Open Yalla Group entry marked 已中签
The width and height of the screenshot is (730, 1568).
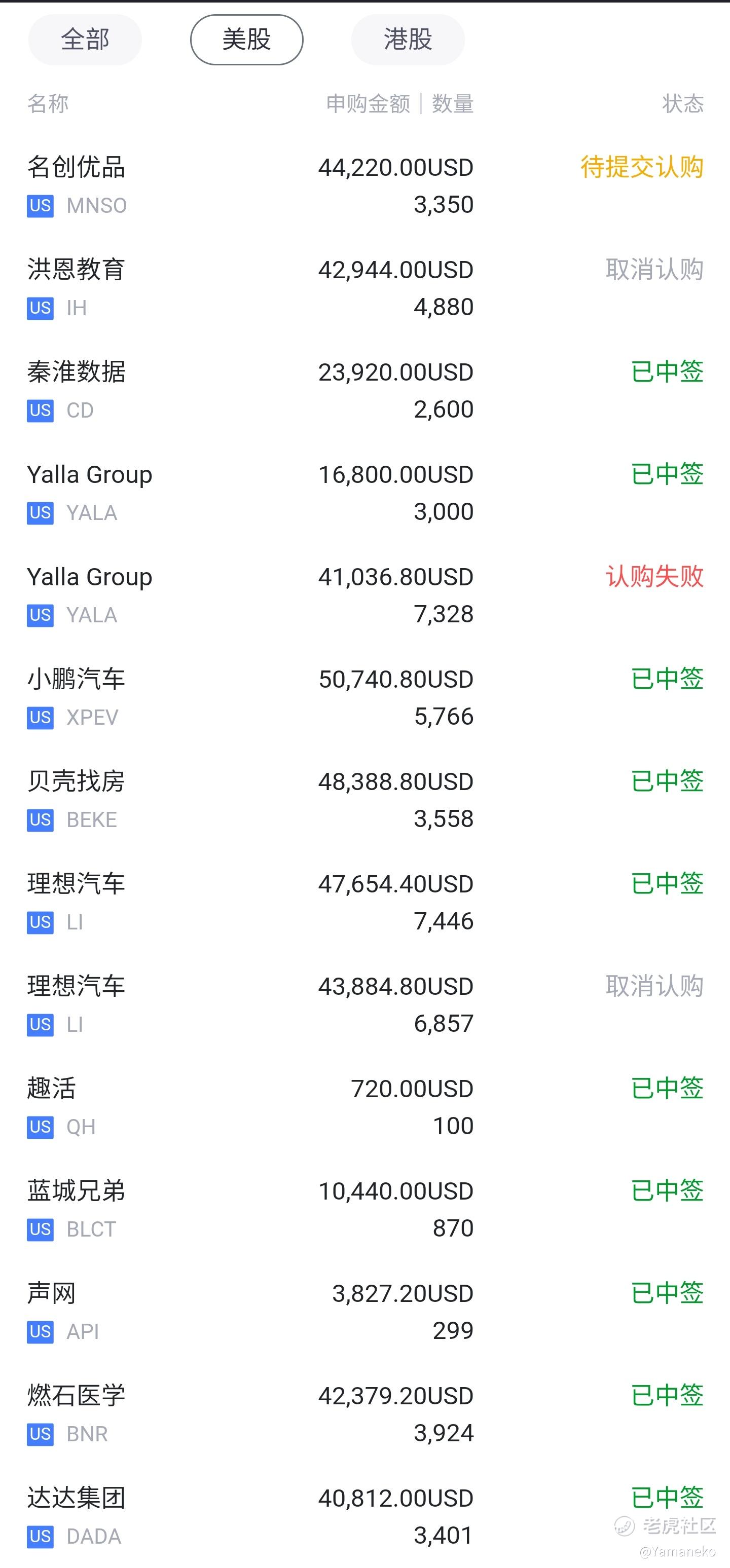click(x=364, y=493)
